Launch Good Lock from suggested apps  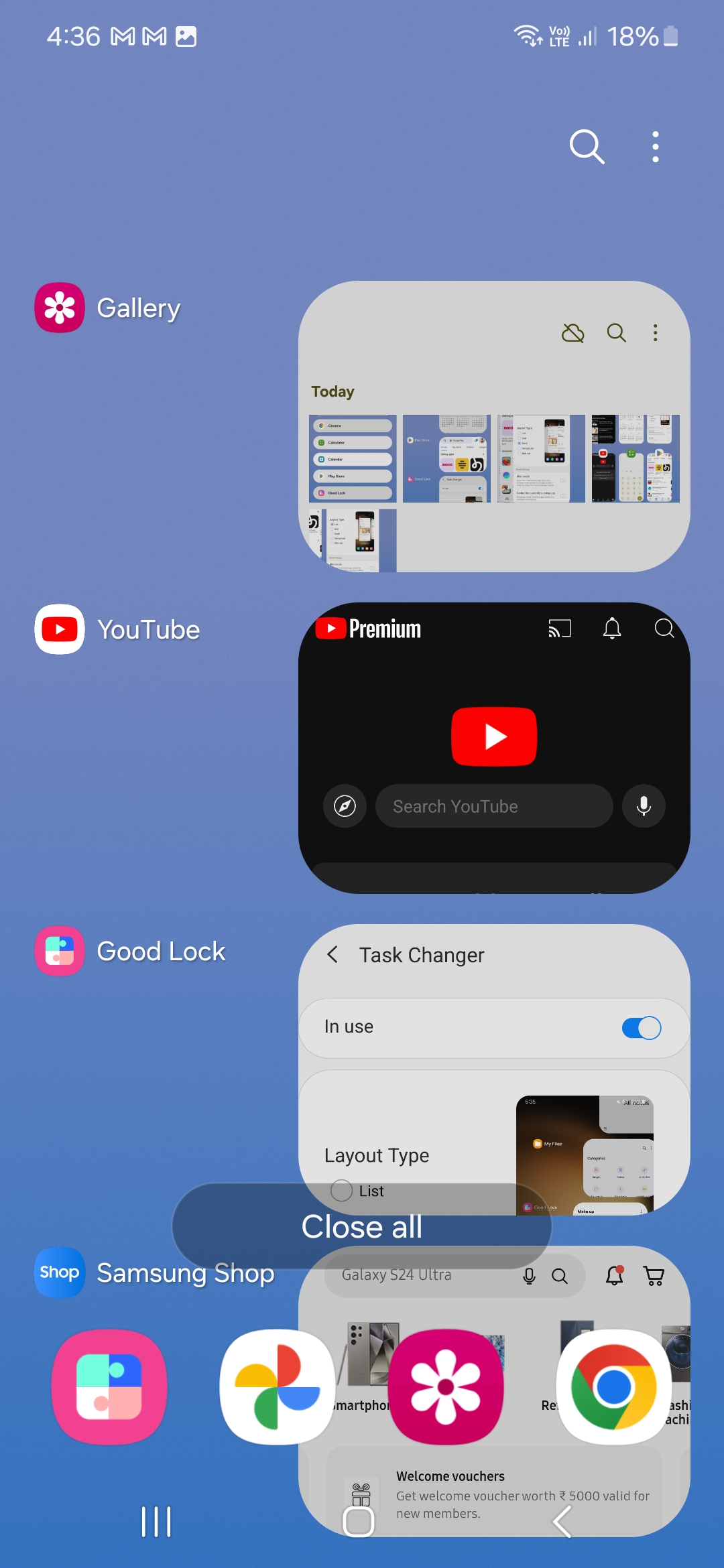pos(110,1386)
